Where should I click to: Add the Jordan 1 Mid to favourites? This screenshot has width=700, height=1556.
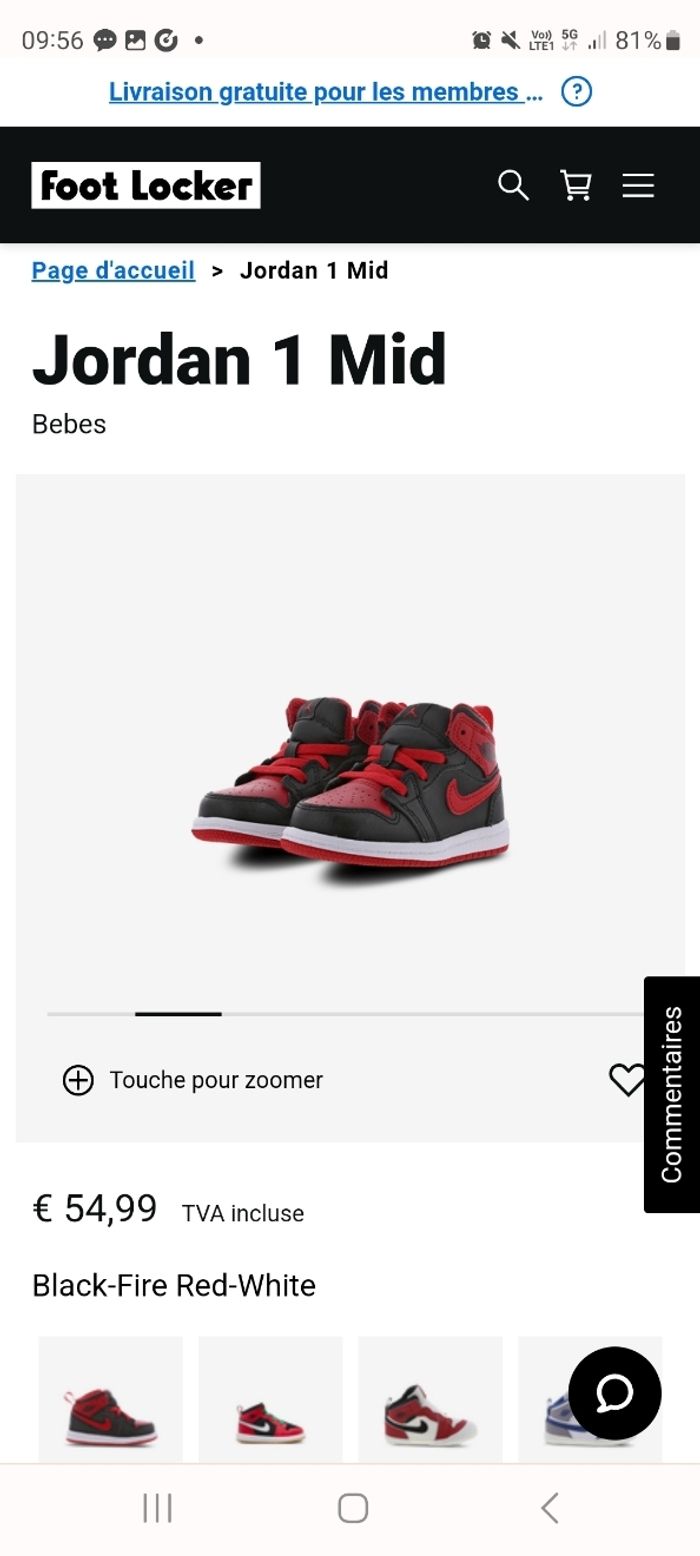(x=627, y=1080)
